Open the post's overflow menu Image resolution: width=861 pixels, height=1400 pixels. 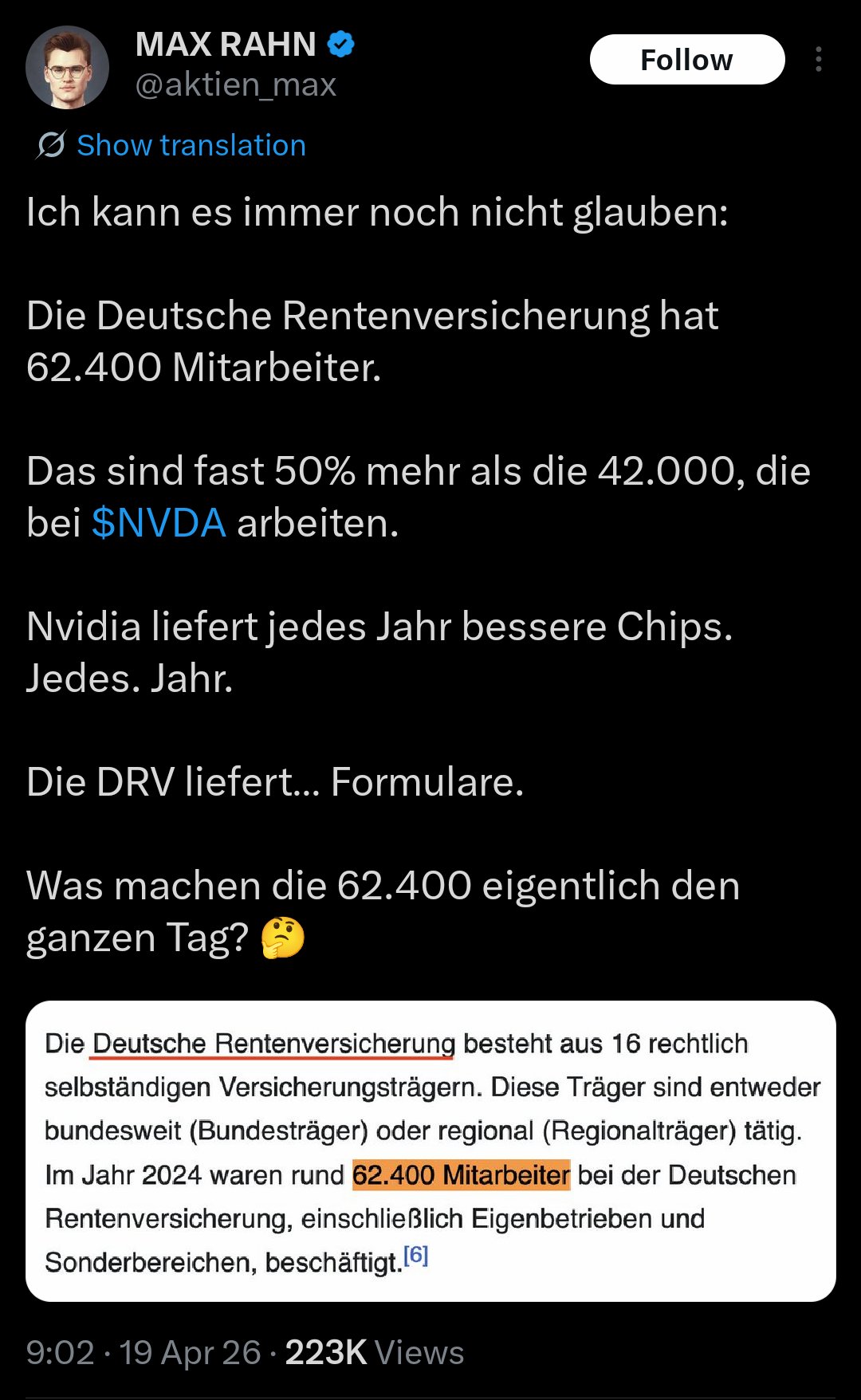(819, 60)
